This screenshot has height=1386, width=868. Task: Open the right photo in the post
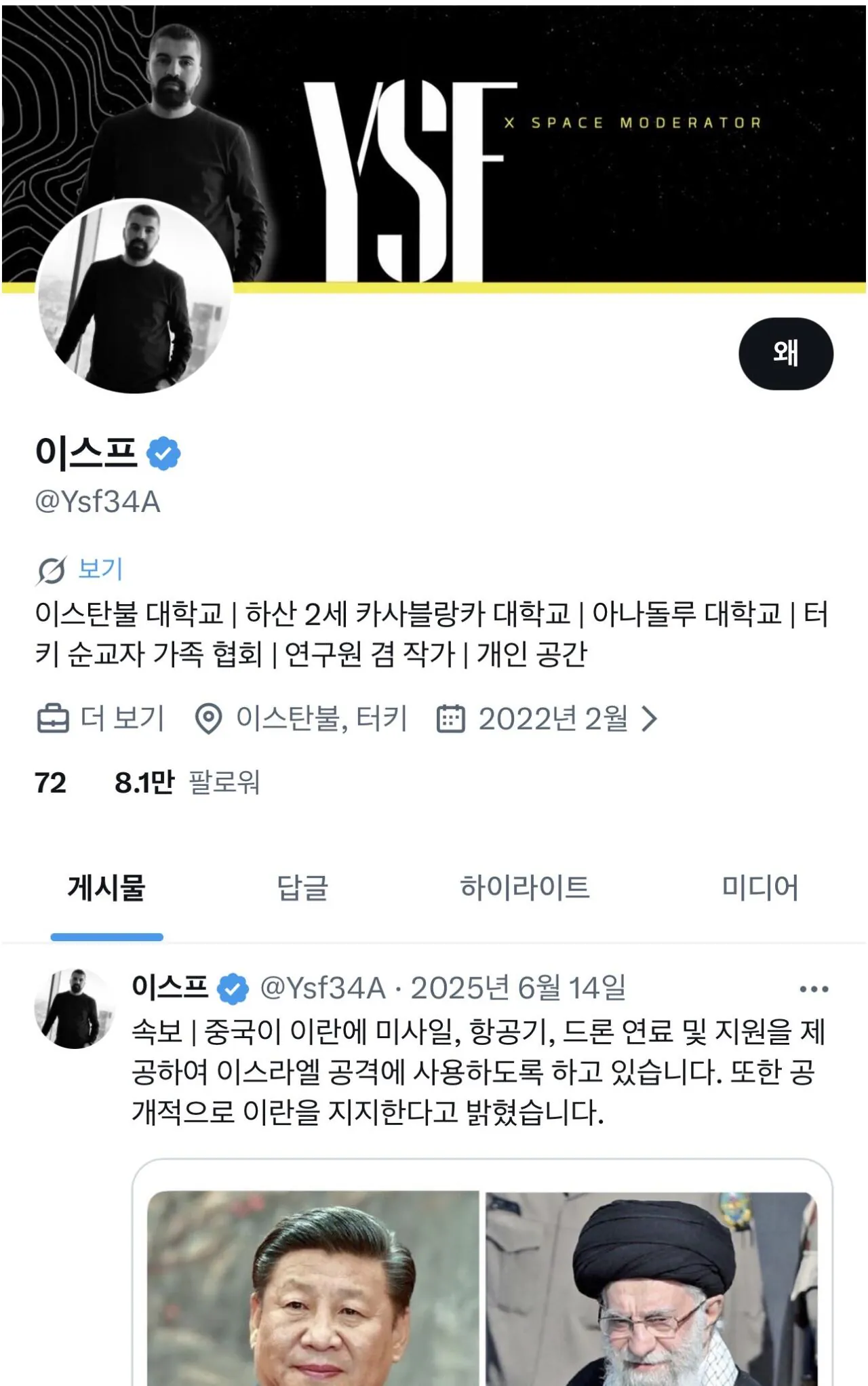[x=651, y=1288]
